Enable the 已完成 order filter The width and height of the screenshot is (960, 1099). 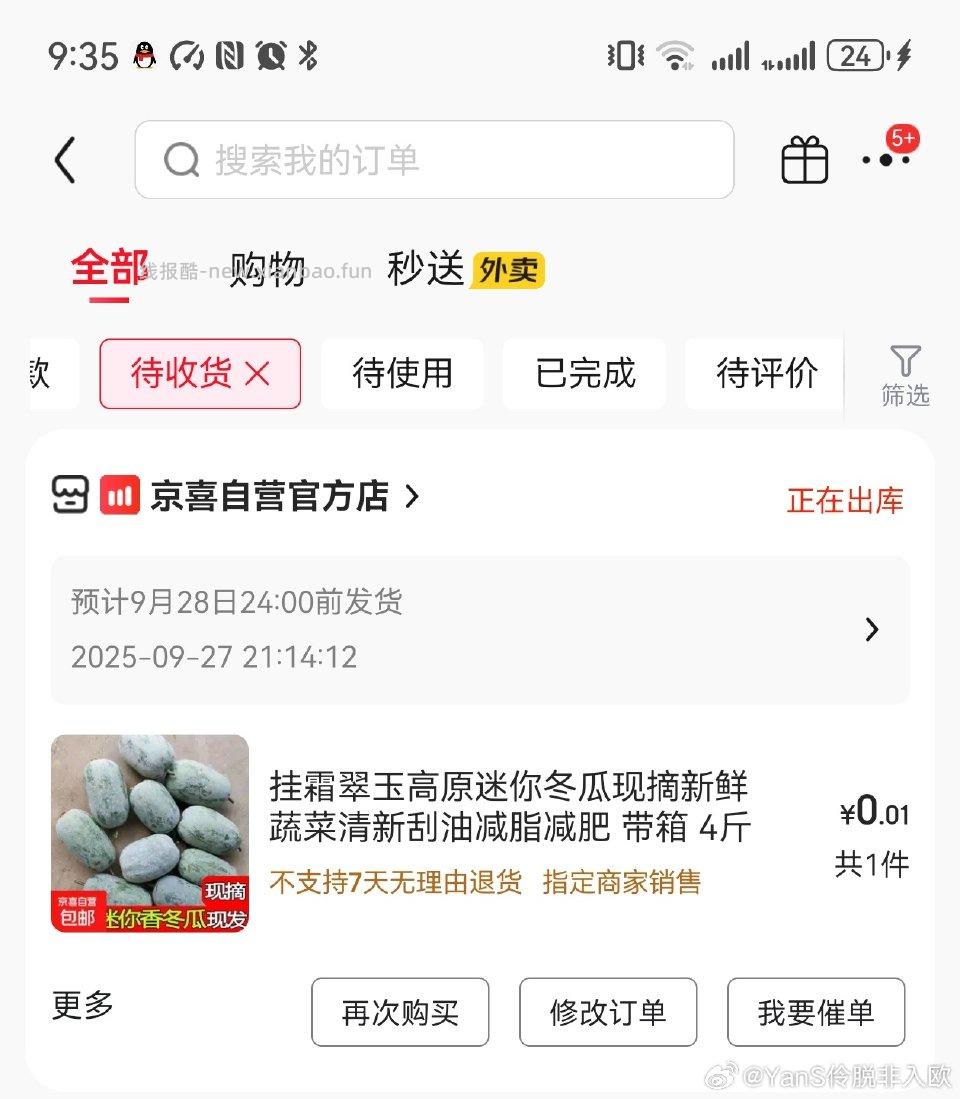(583, 374)
